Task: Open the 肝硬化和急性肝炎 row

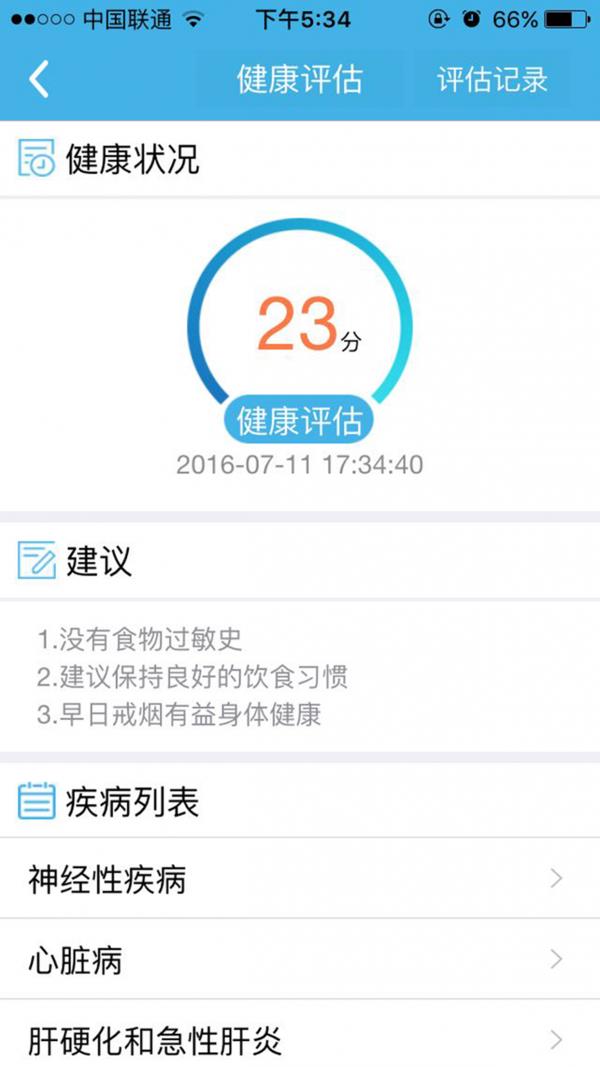Action: tap(299, 1040)
